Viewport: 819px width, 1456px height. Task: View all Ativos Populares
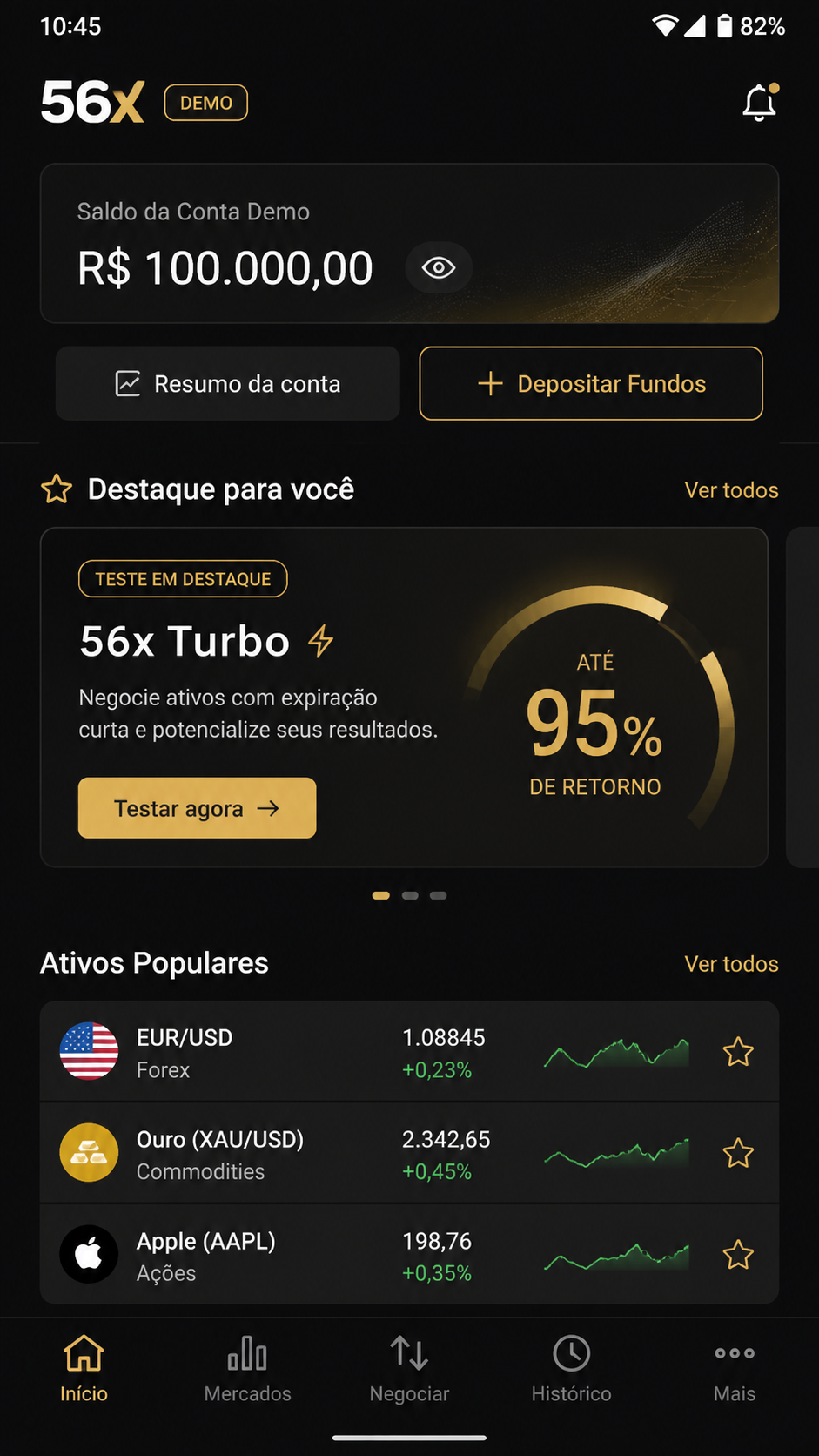tap(731, 964)
